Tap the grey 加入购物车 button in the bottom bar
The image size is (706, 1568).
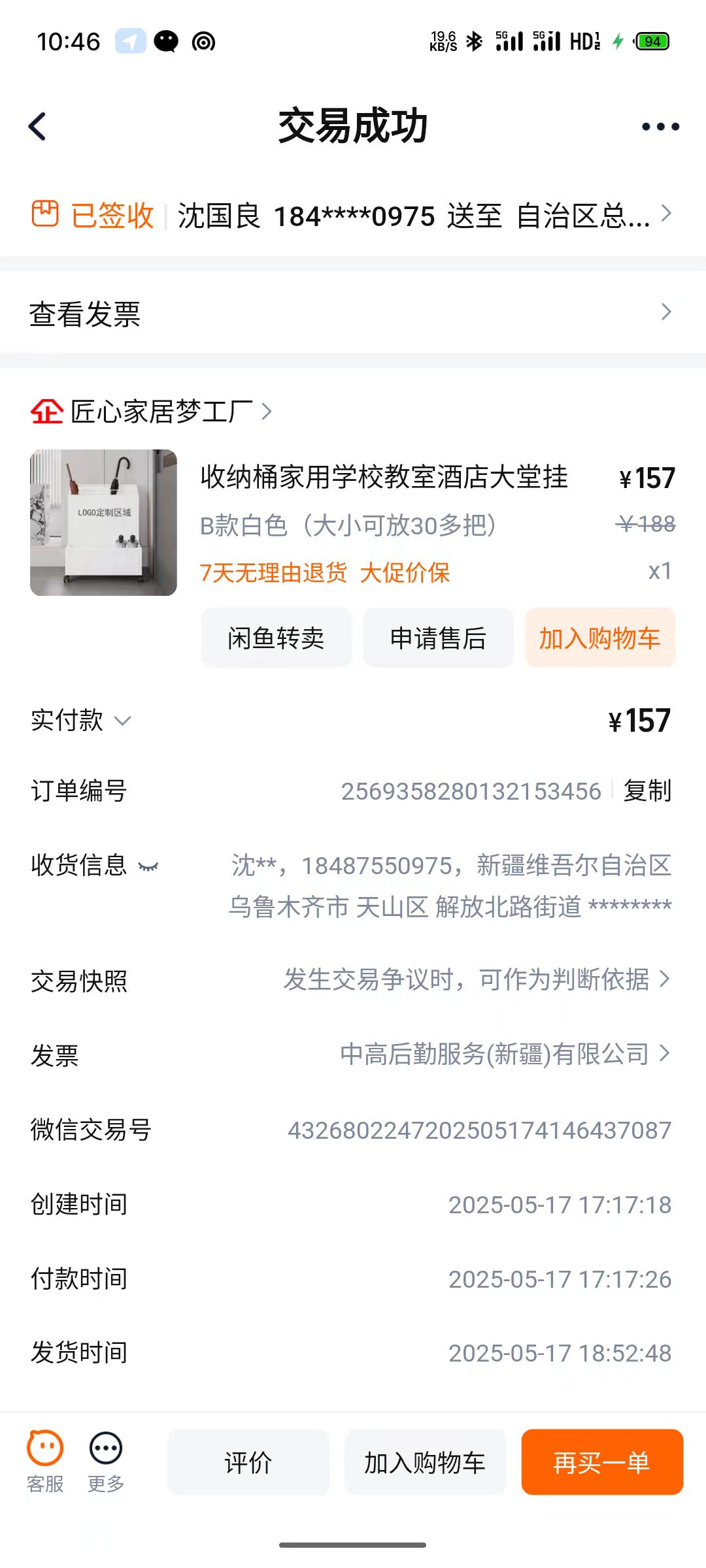point(425,1463)
